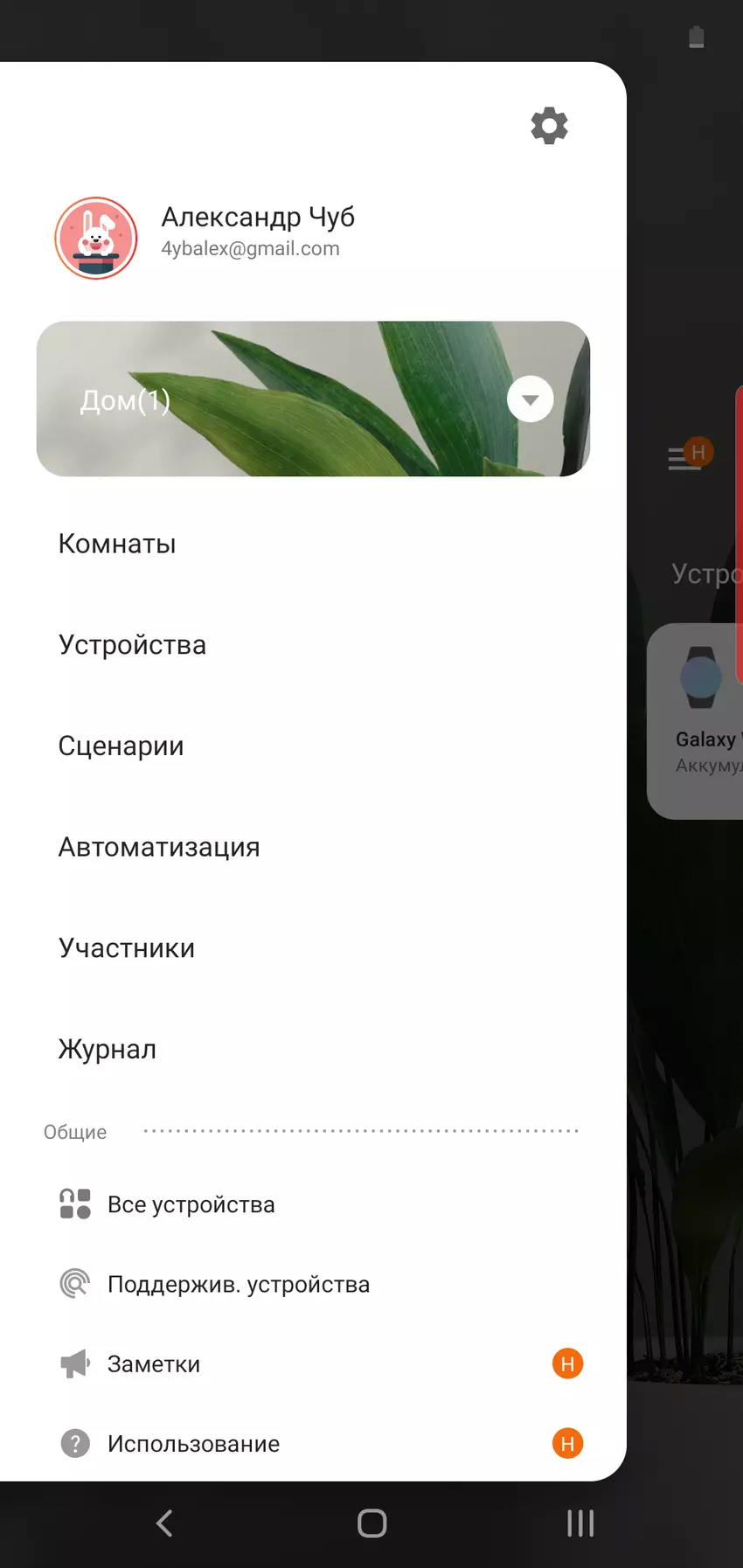
Task: Open Использование help section
Action: click(193, 1444)
